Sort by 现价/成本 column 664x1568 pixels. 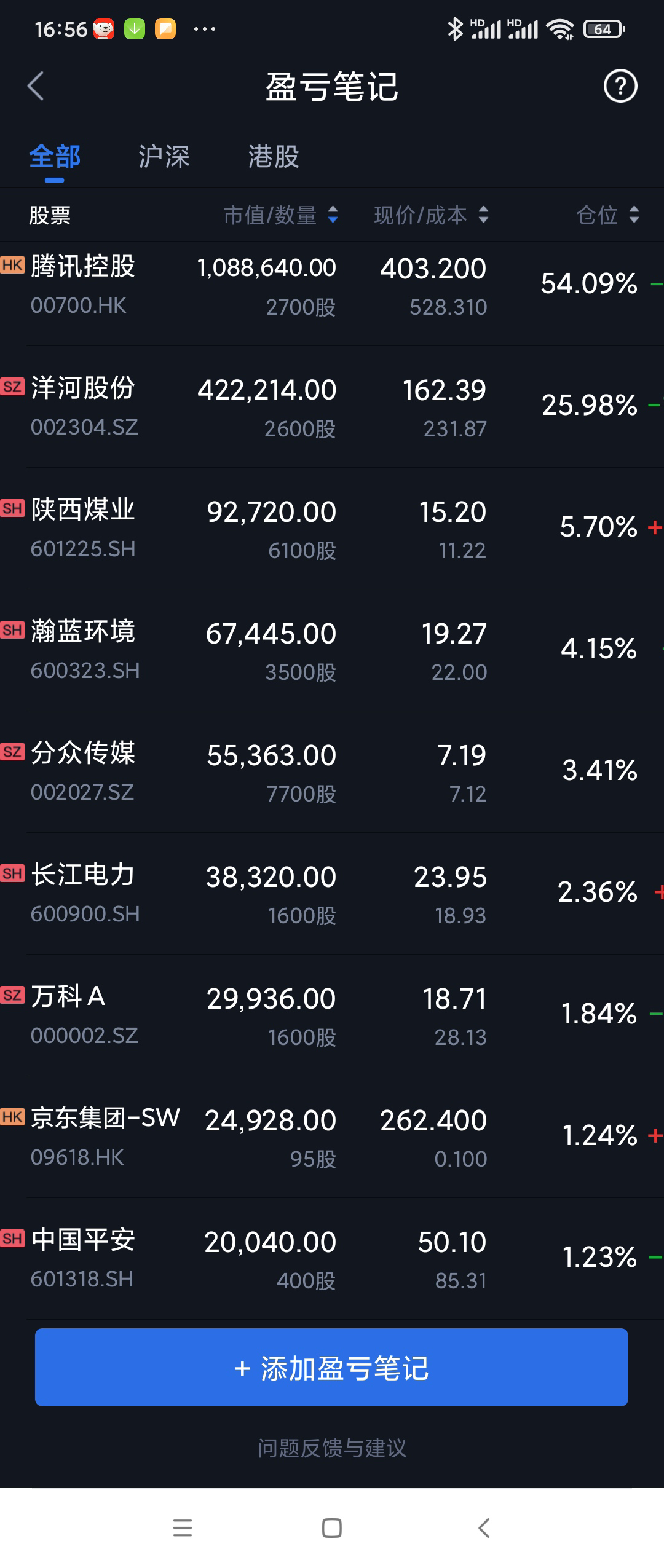[x=431, y=215]
